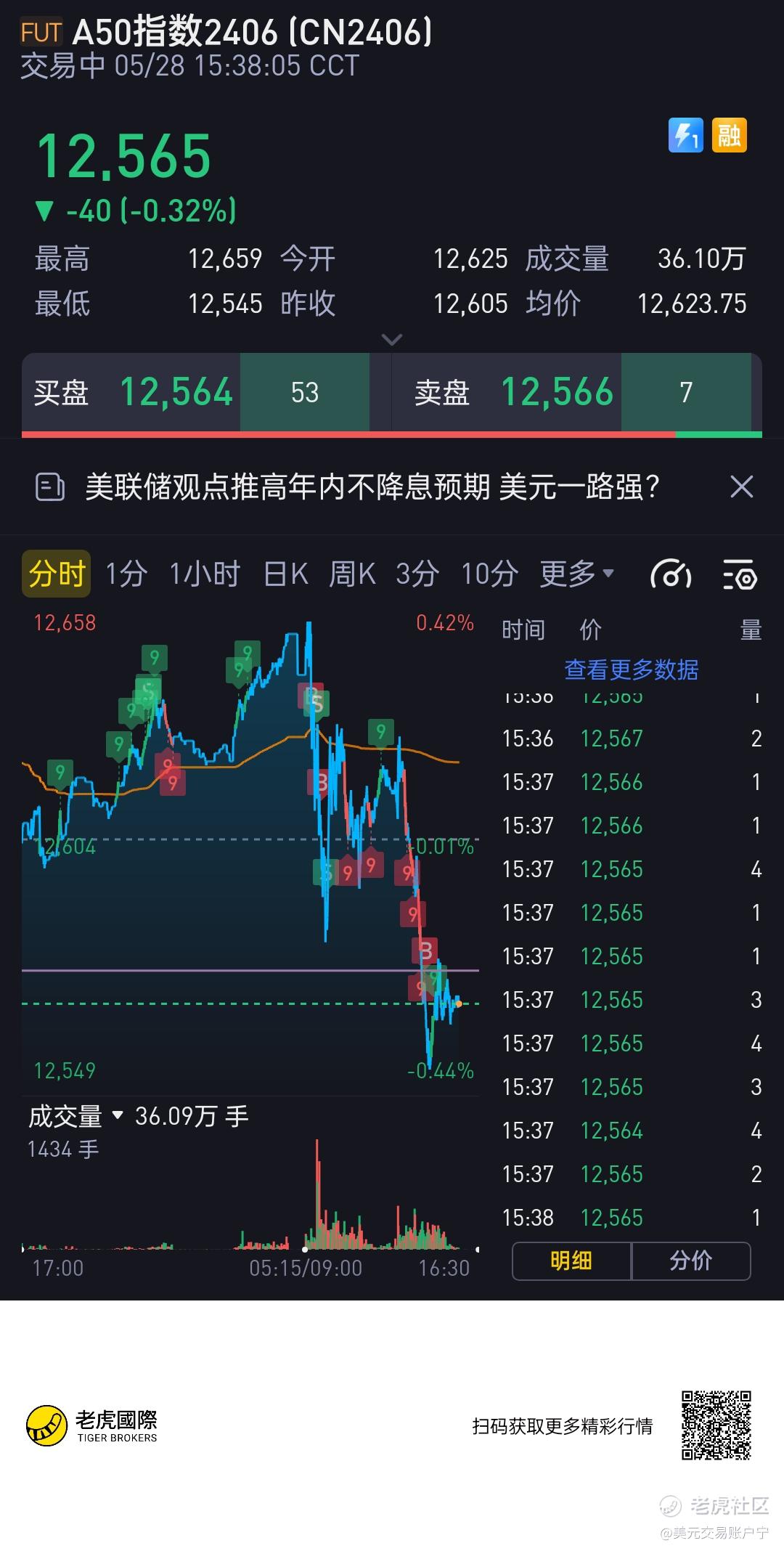Tap the lightning quote level badge
Viewport: 784px width, 1551px height.
point(686,135)
